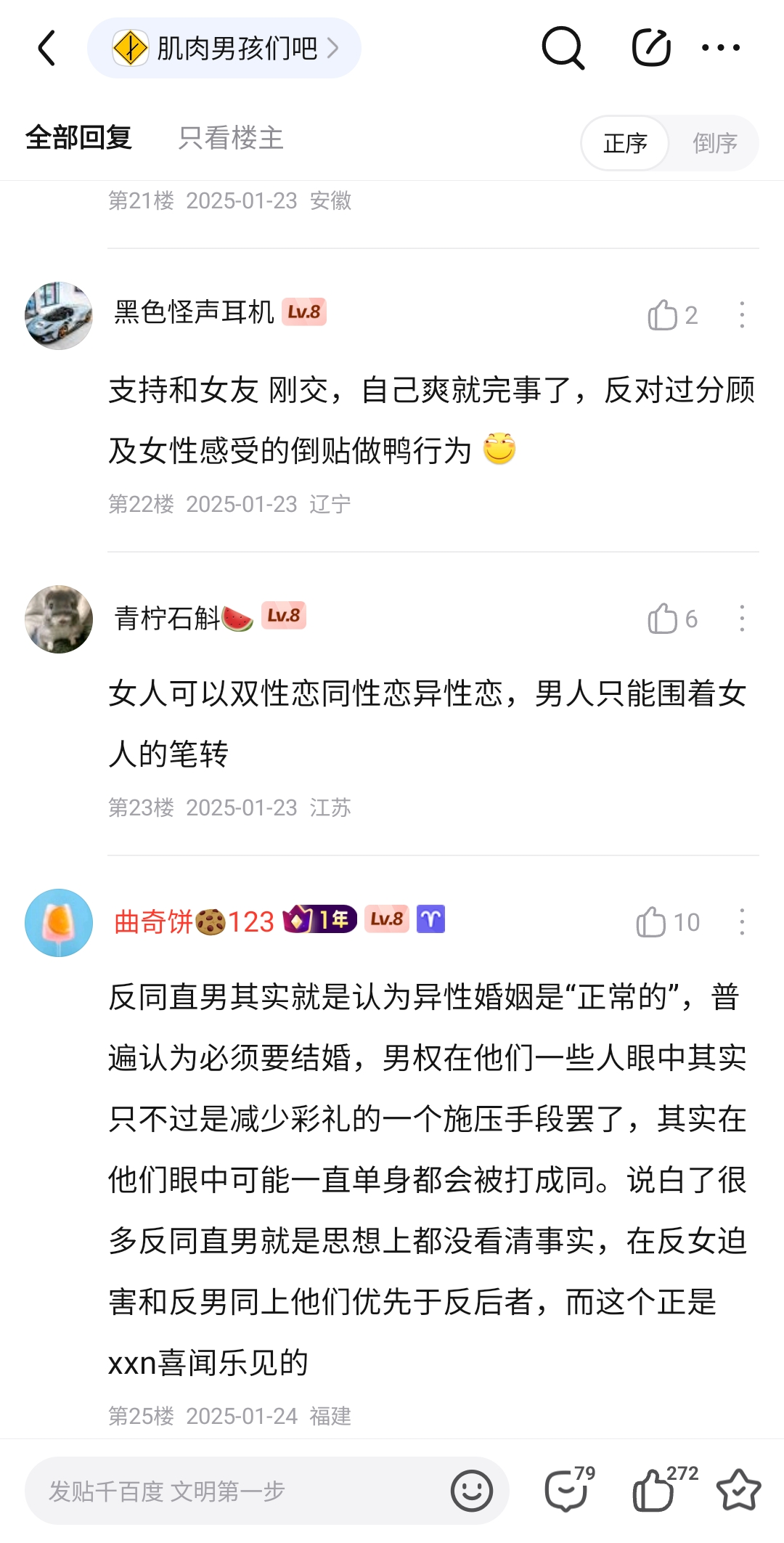Like 曲奇饼123's comment

click(x=668, y=922)
